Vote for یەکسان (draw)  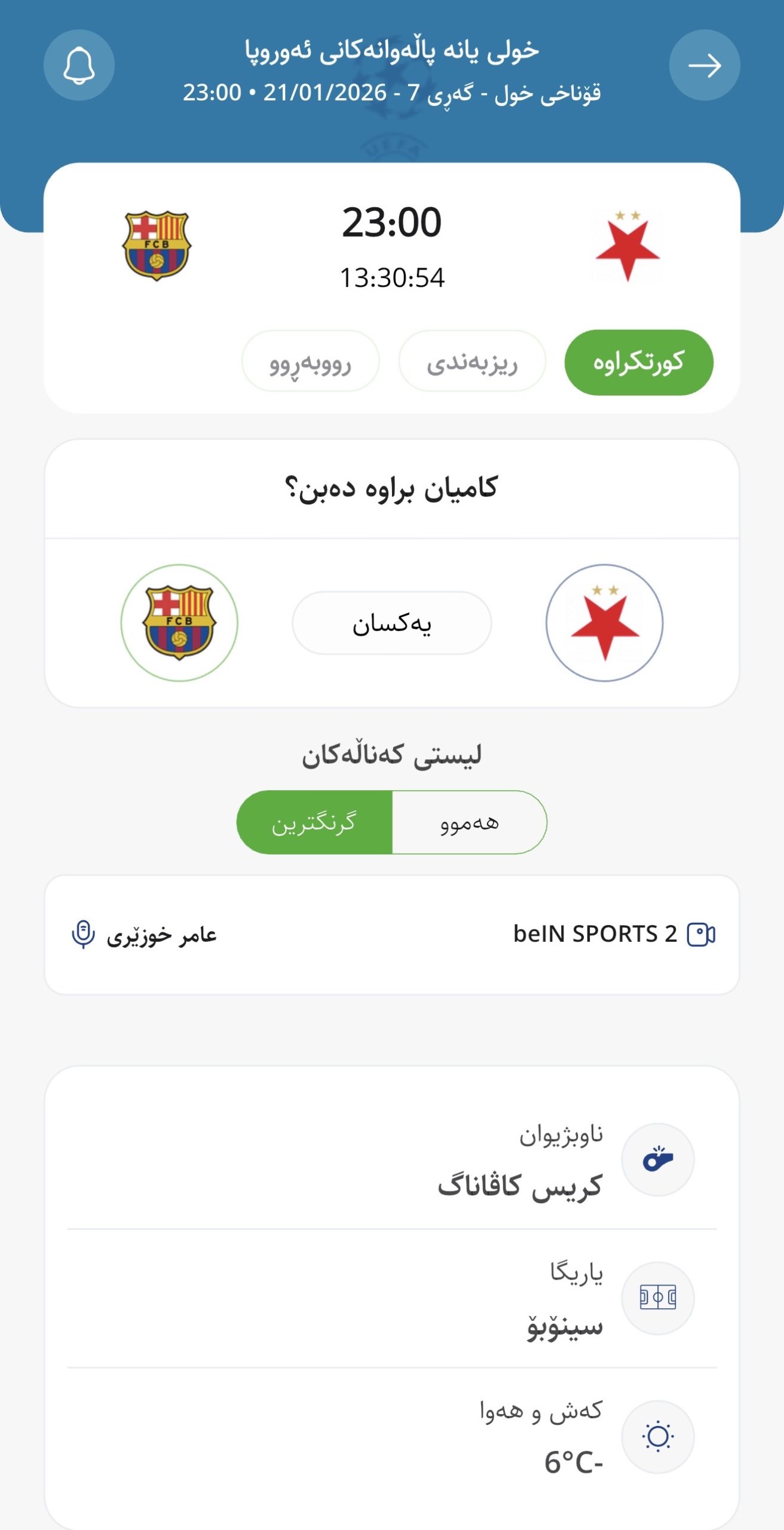(x=391, y=623)
